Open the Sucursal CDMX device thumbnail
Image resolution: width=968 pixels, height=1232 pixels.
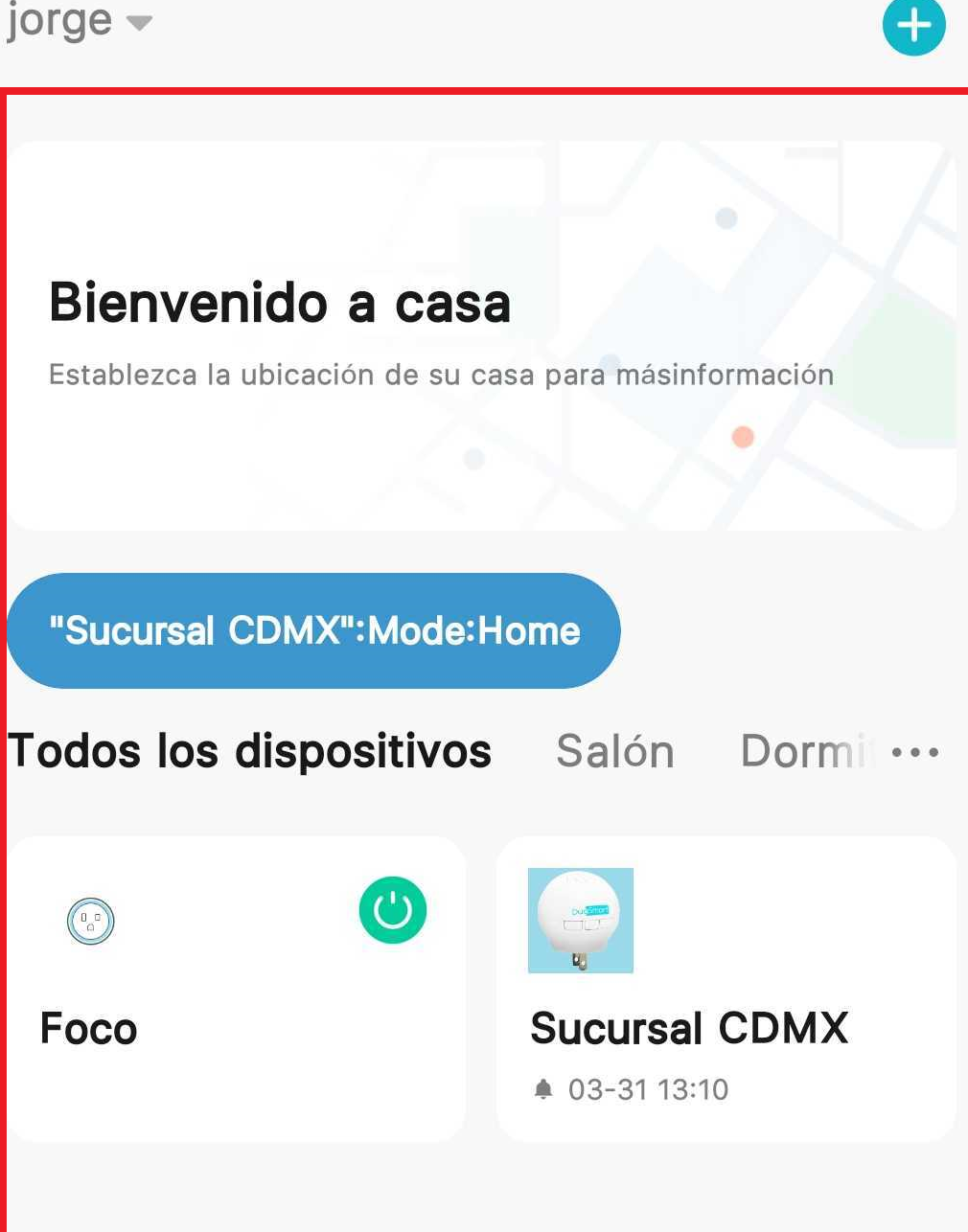pyautogui.click(x=580, y=920)
